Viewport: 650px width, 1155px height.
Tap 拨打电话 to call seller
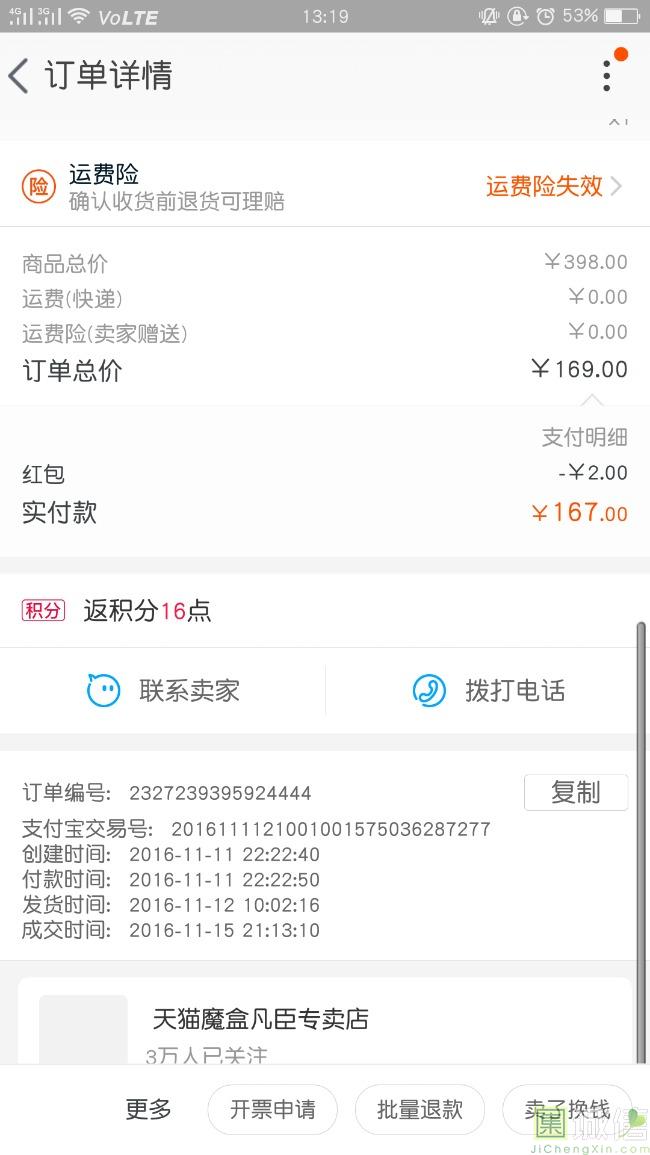[x=489, y=690]
